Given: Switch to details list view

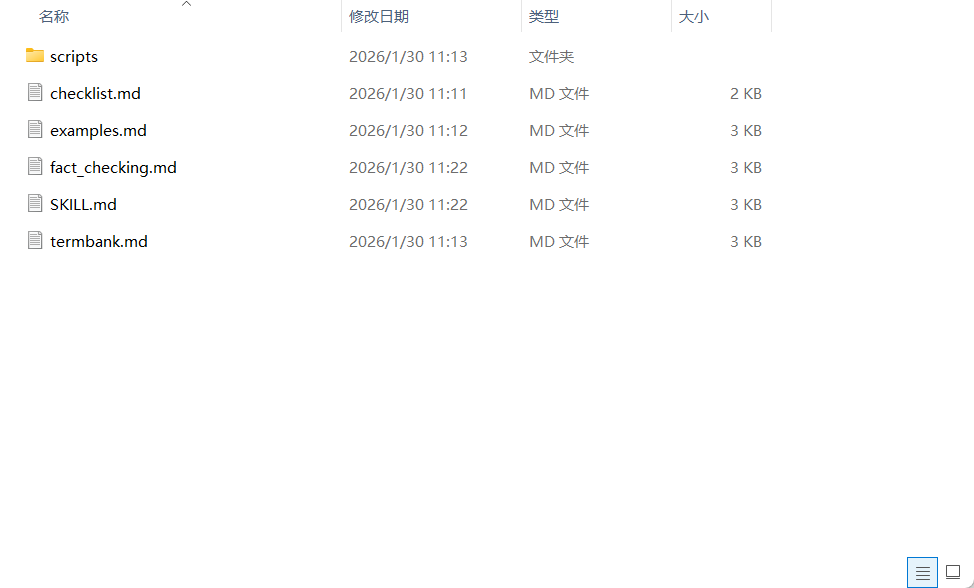Looking at the screenshot, I should pyautogui.click(x=922, y=572).
